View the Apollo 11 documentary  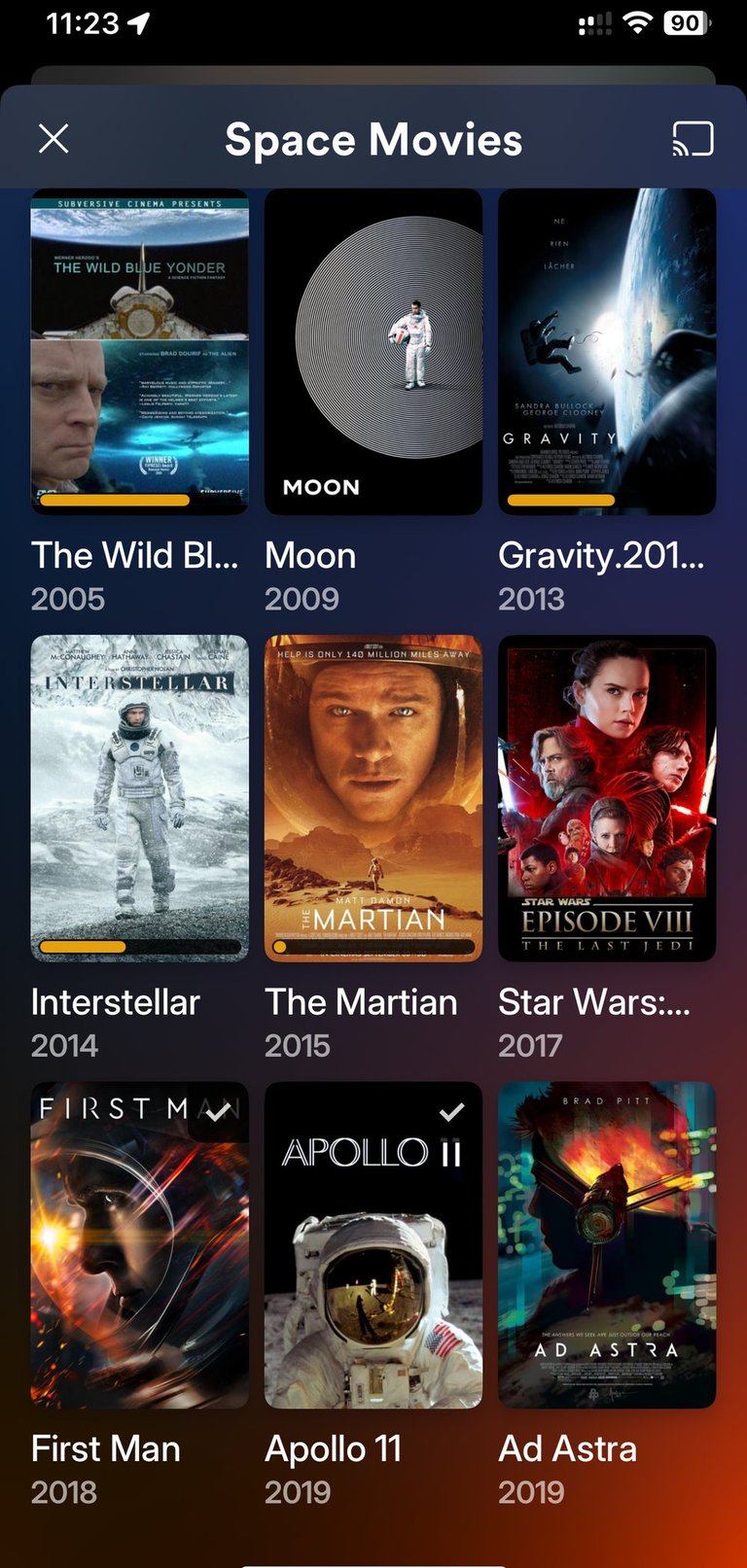pyautogui.click(x=373, y=1244)
